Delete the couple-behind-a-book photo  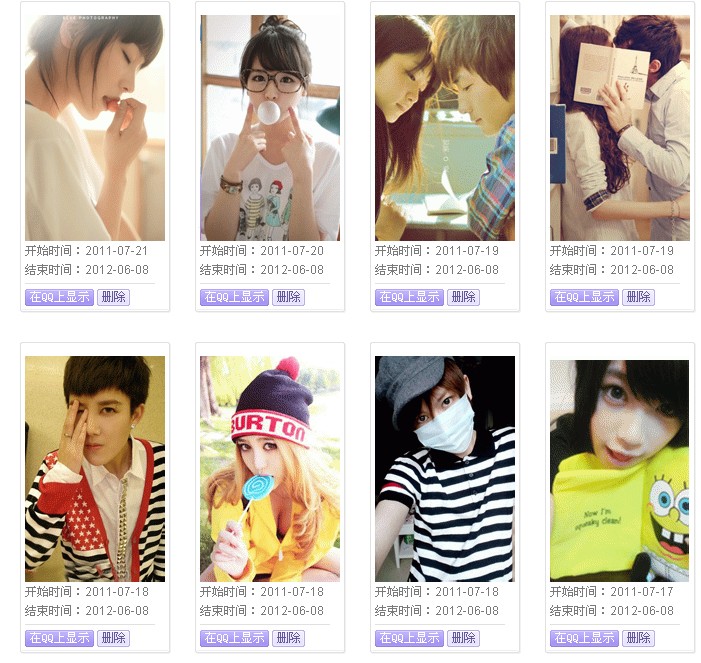click(638, 297)
